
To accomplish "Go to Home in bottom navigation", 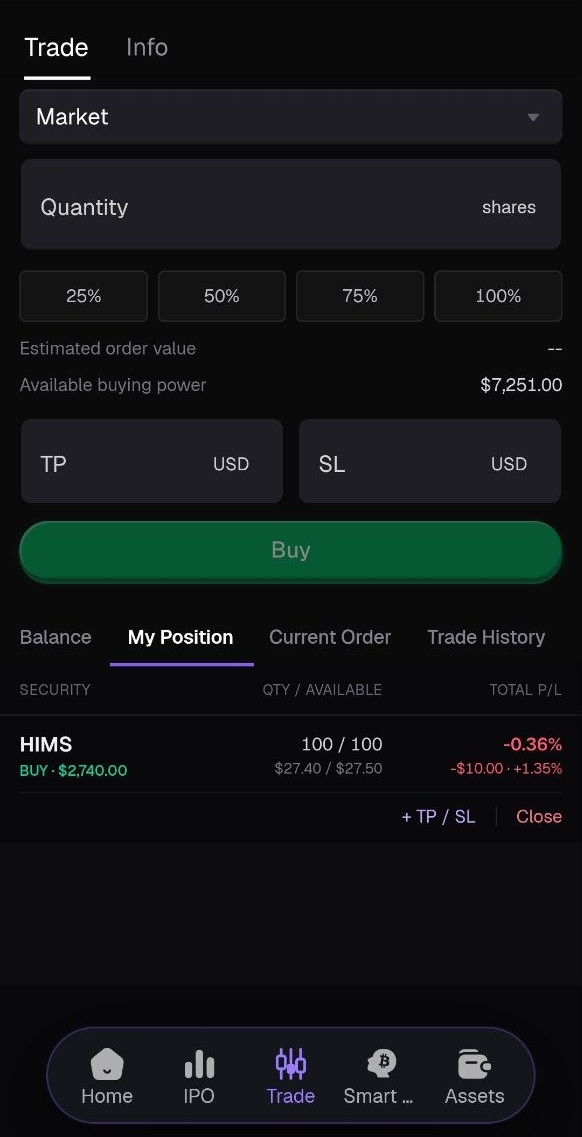I will (107, 1076).
